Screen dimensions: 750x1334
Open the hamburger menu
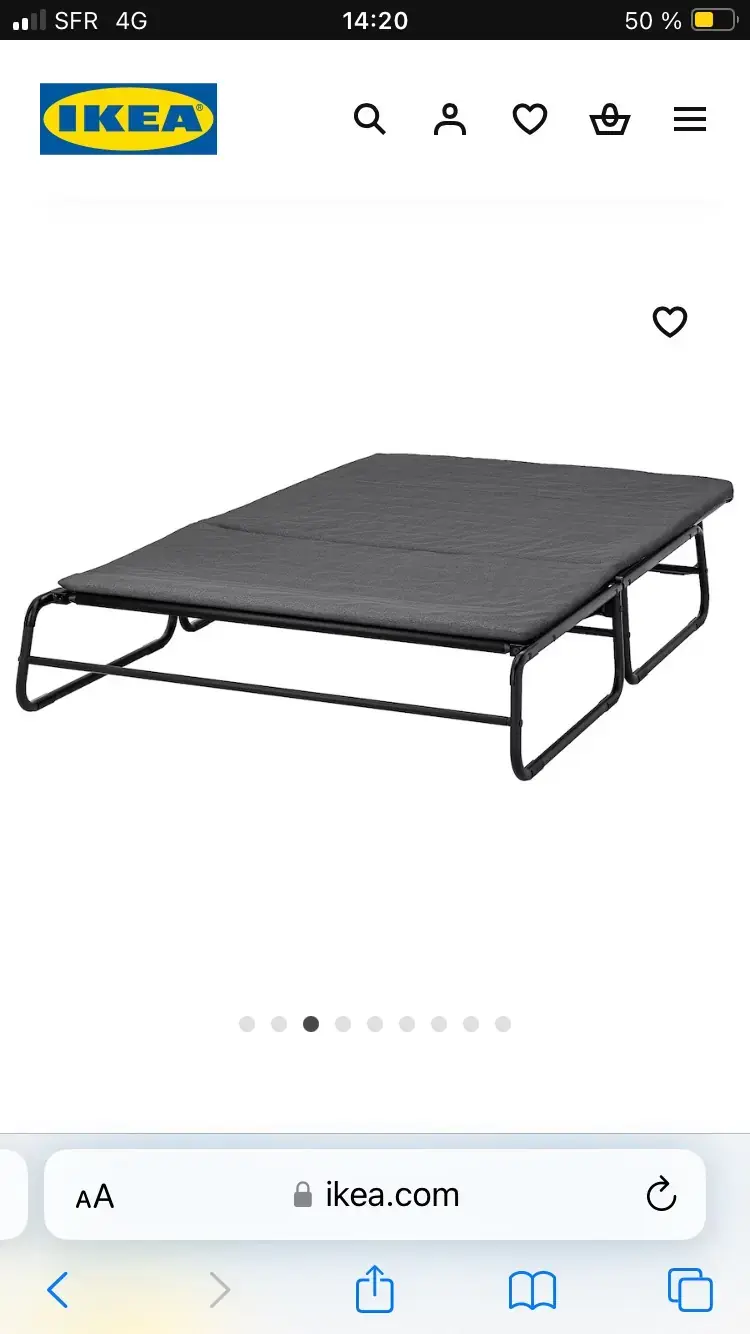point(690,120)
